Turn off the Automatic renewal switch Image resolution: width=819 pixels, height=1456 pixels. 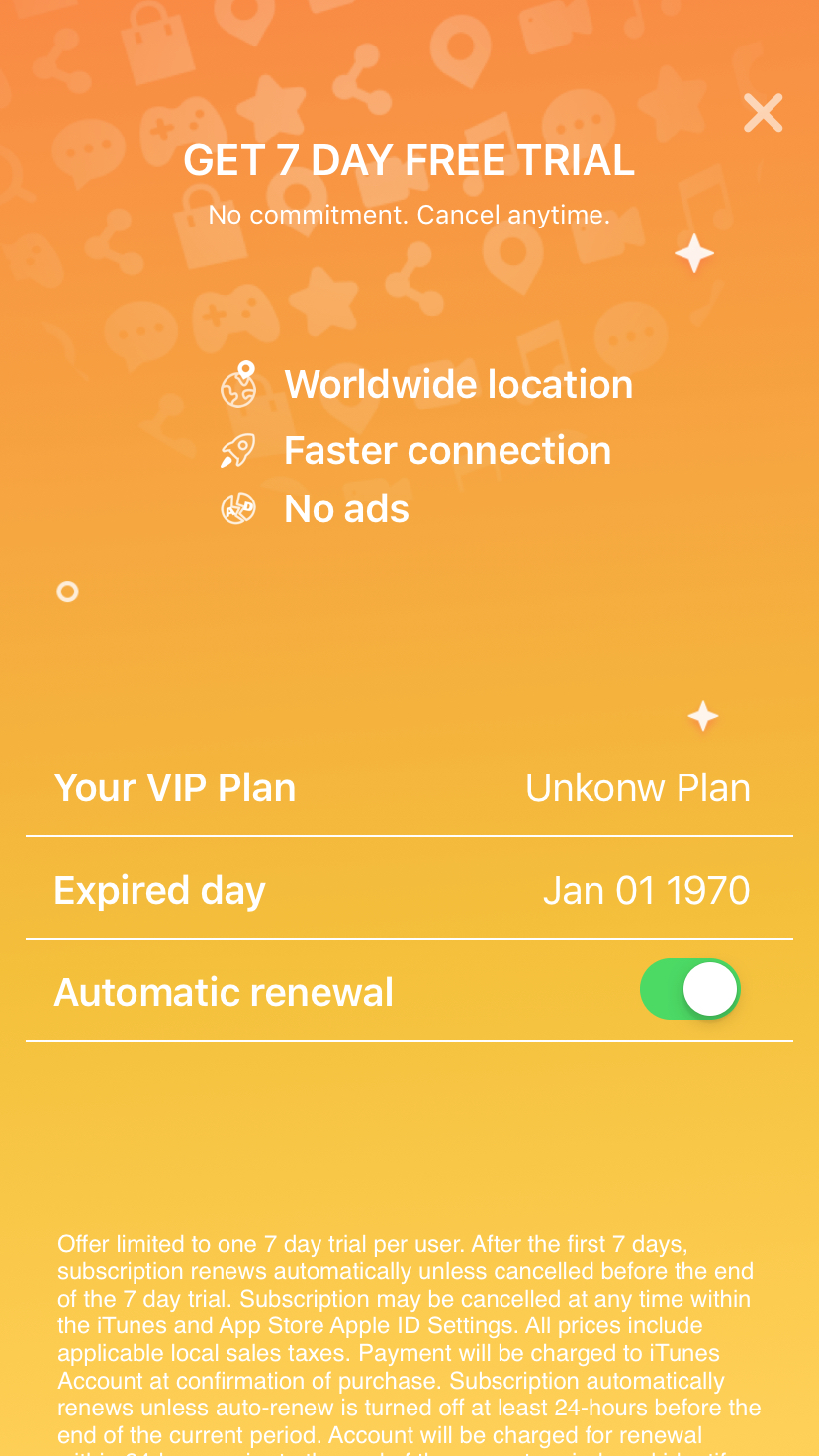coord(690,989)
